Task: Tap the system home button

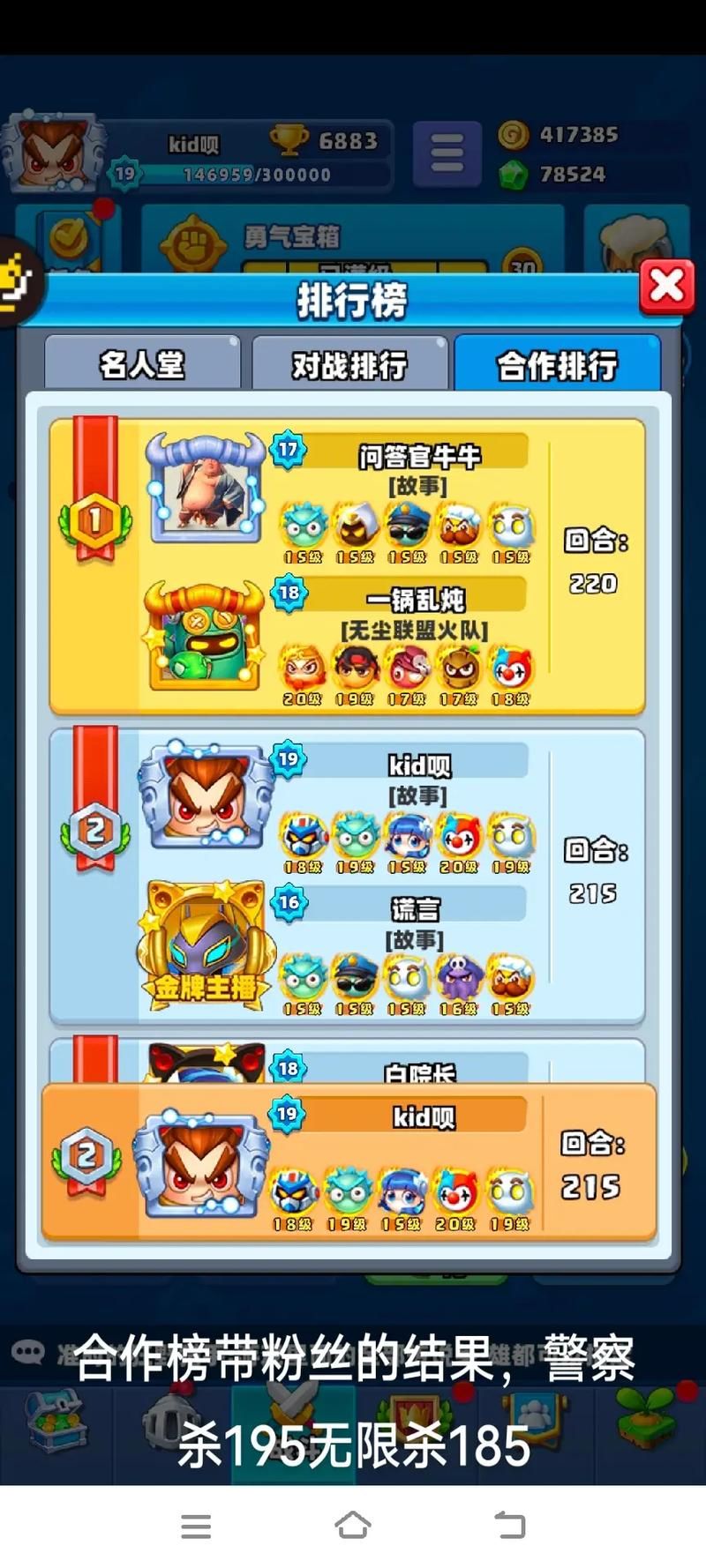Action: pos(352,1525)
